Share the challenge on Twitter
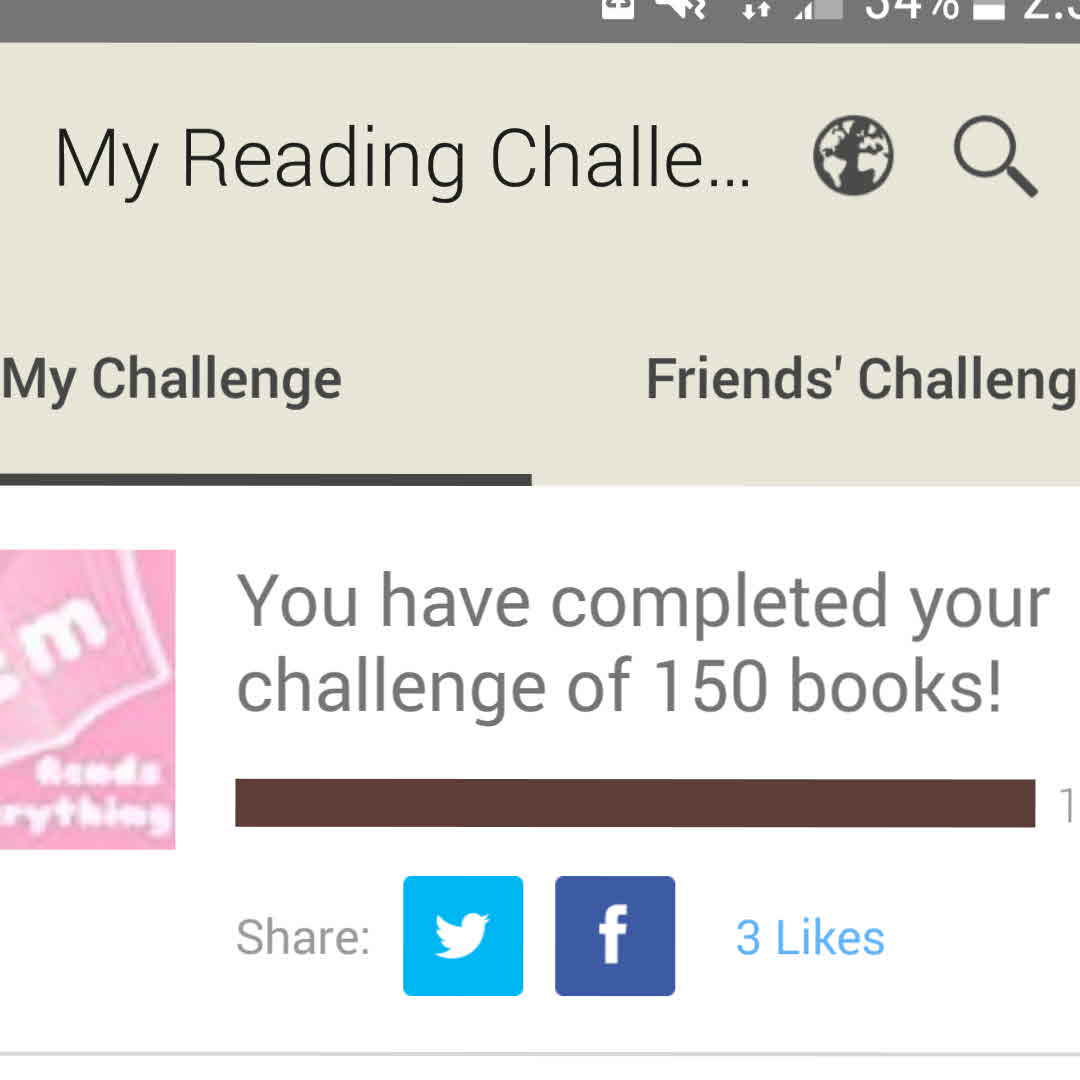This screenshot has height=1080, width=1080. click(x=463, y=936)
